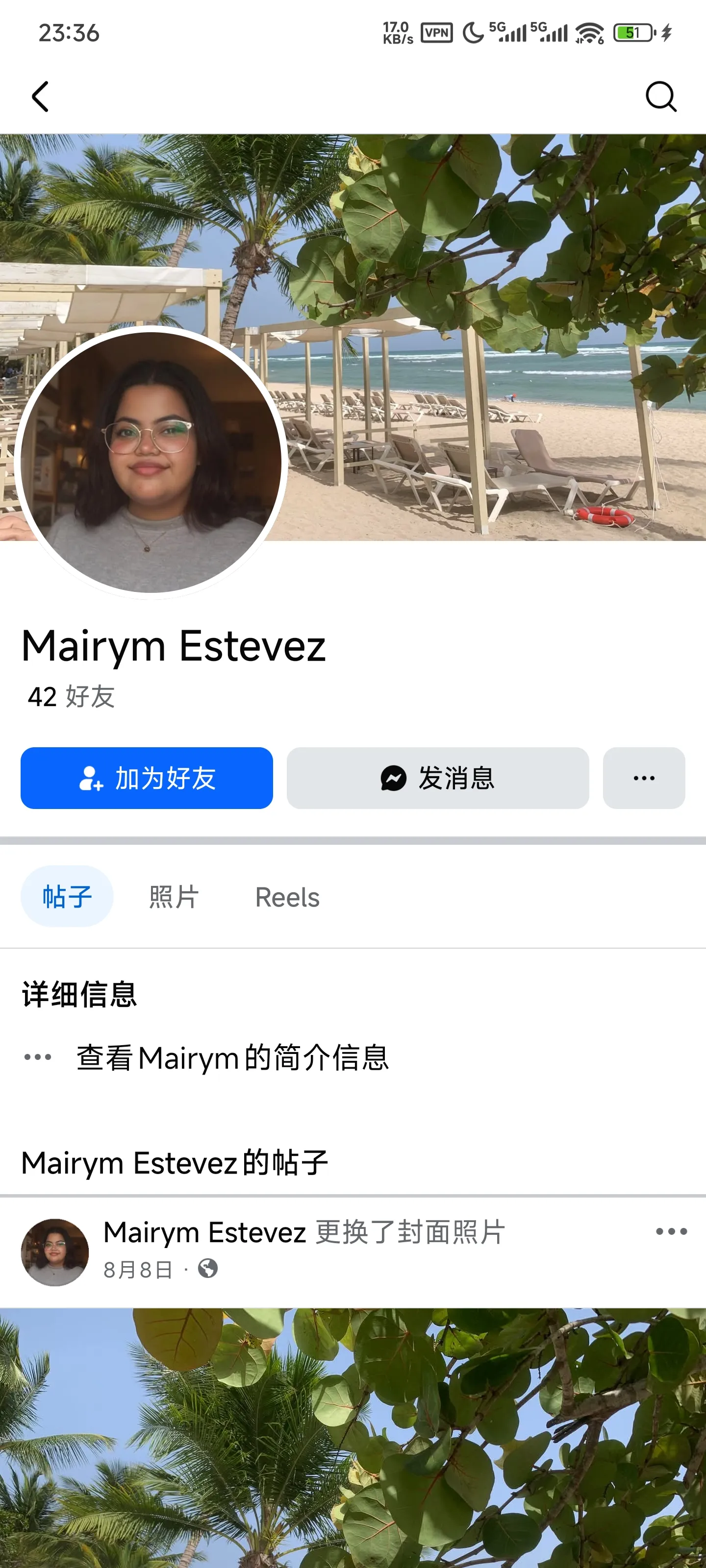Switch to the Reels tab
706x1568 pixels.
286,897
